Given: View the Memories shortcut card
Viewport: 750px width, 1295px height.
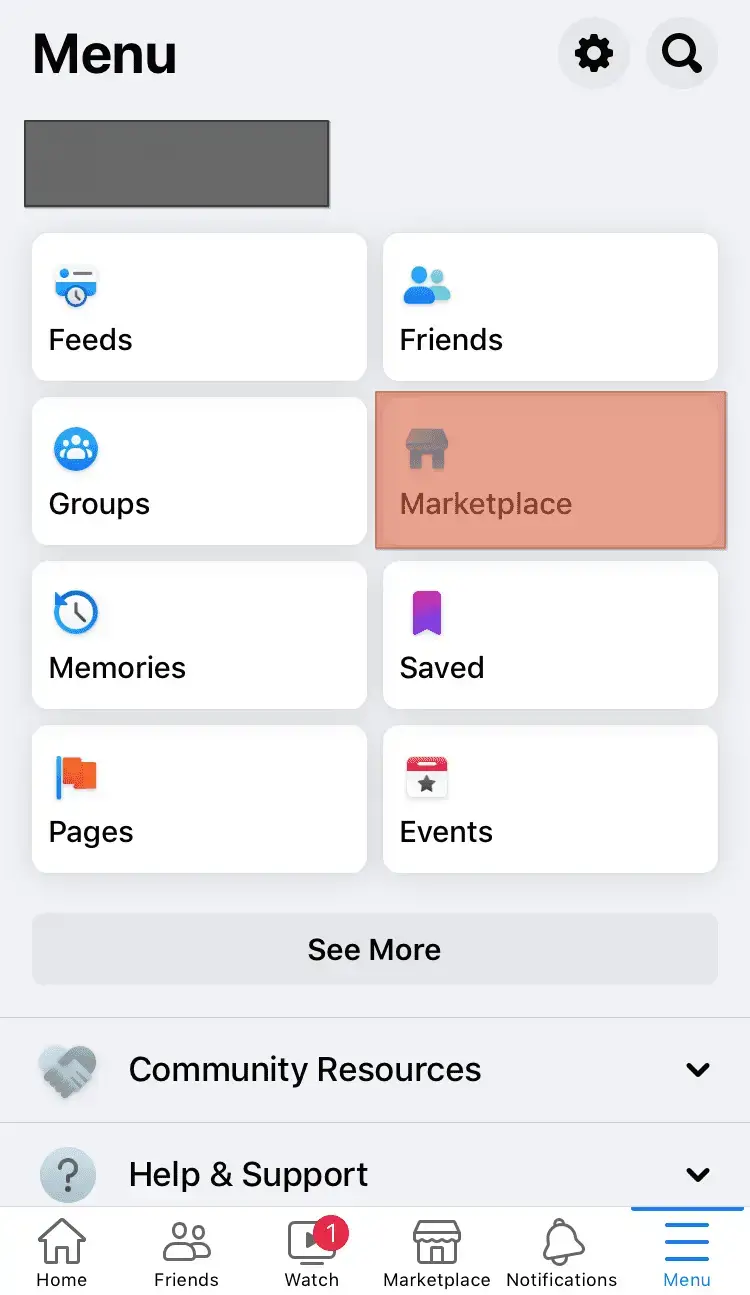Looking at the screenshot, I should (199, 635).
